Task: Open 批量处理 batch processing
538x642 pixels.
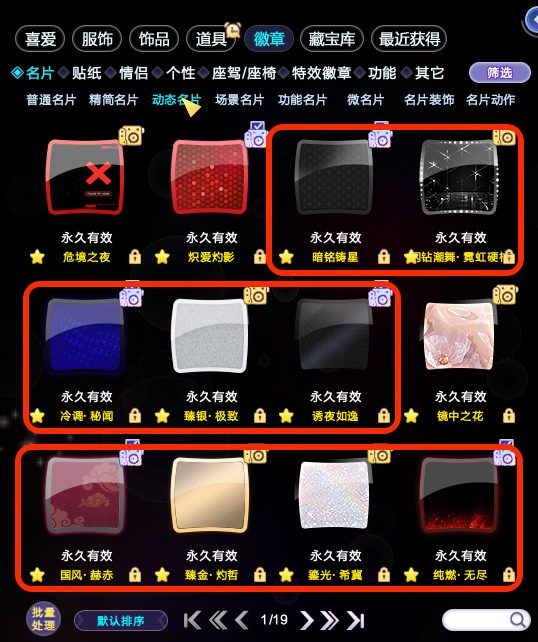Action: coord(43,618)
